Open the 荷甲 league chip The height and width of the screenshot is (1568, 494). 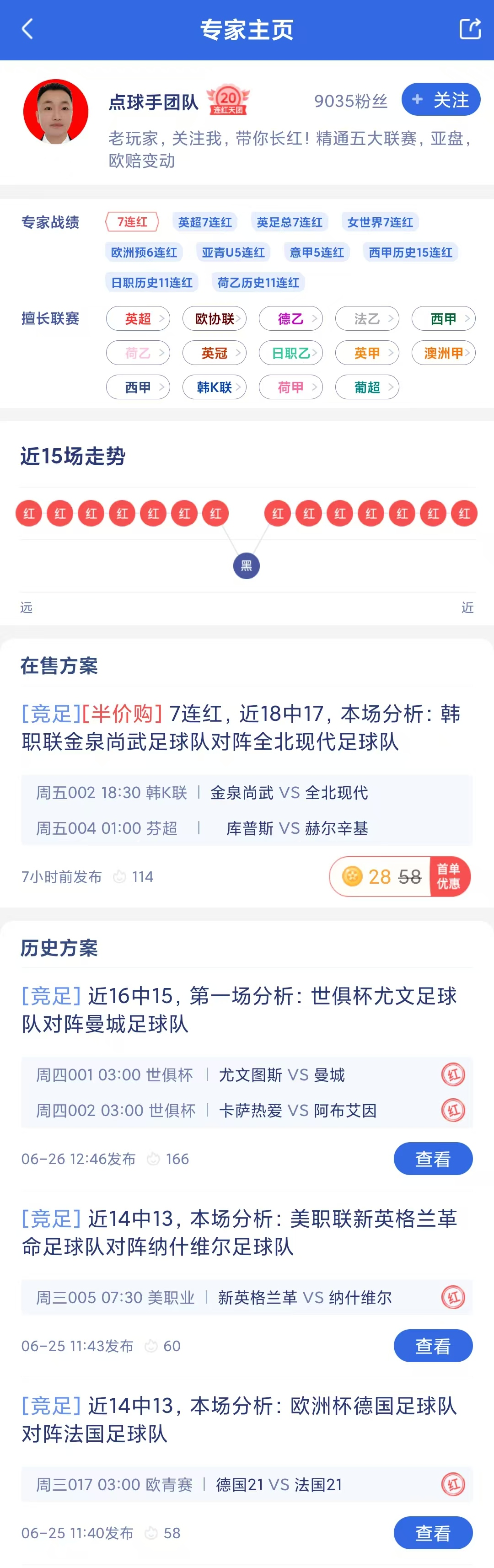click(291, 387)
